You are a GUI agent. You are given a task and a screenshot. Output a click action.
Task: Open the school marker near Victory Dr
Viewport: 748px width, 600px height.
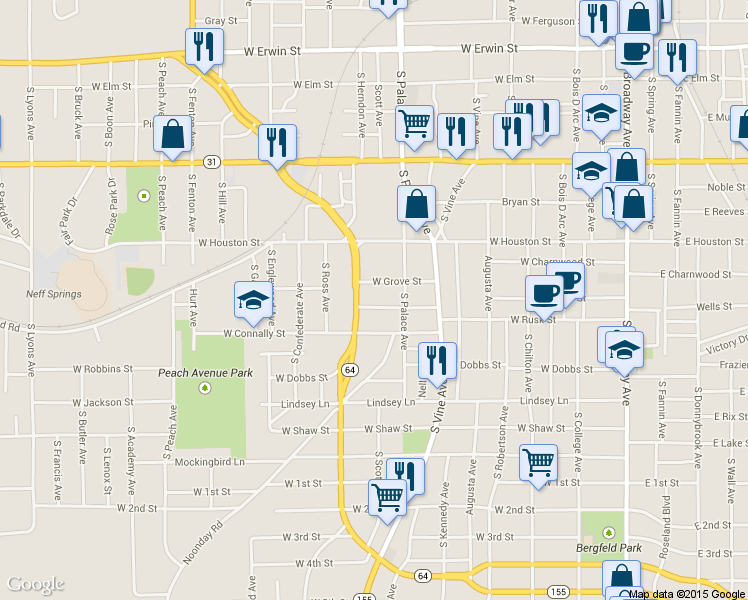(624, 354)
